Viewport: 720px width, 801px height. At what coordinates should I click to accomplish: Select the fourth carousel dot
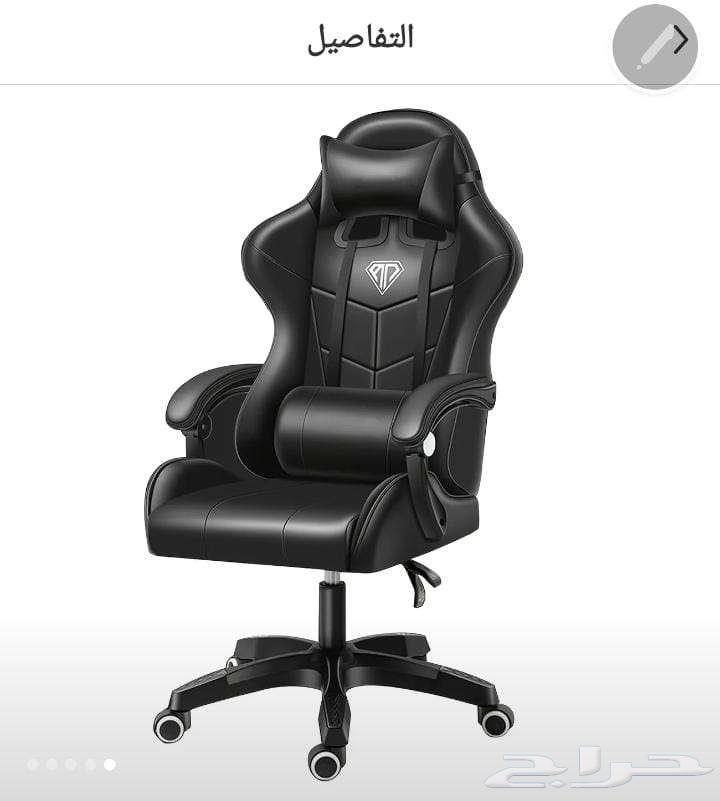click(x=90, y=763)
